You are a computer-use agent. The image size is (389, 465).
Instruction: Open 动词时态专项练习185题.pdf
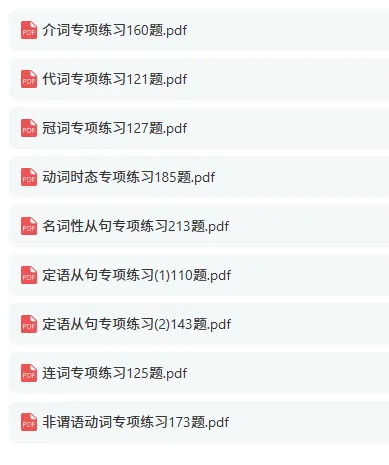(x=199, y=177)
